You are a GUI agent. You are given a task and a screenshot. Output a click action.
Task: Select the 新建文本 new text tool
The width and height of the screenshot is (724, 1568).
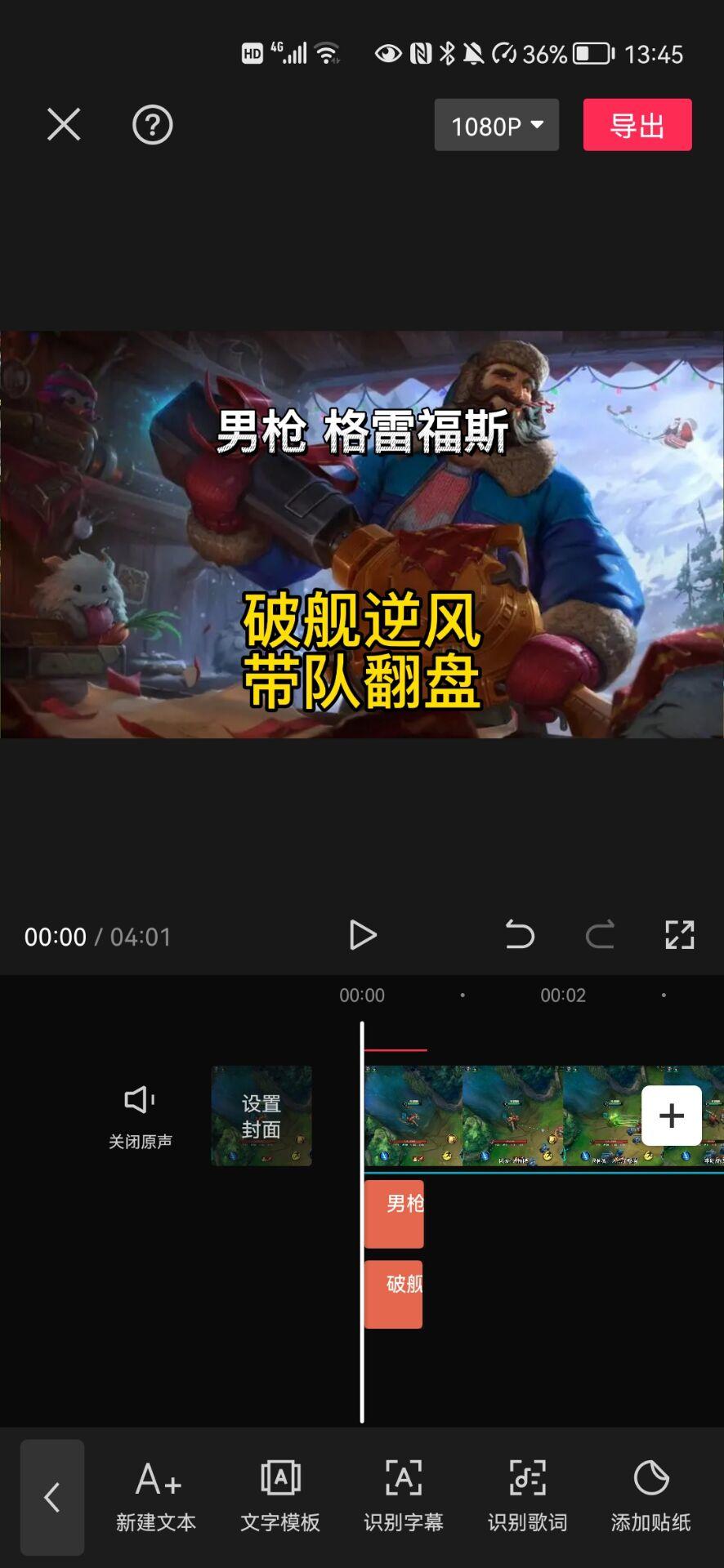click(155, 1497)
